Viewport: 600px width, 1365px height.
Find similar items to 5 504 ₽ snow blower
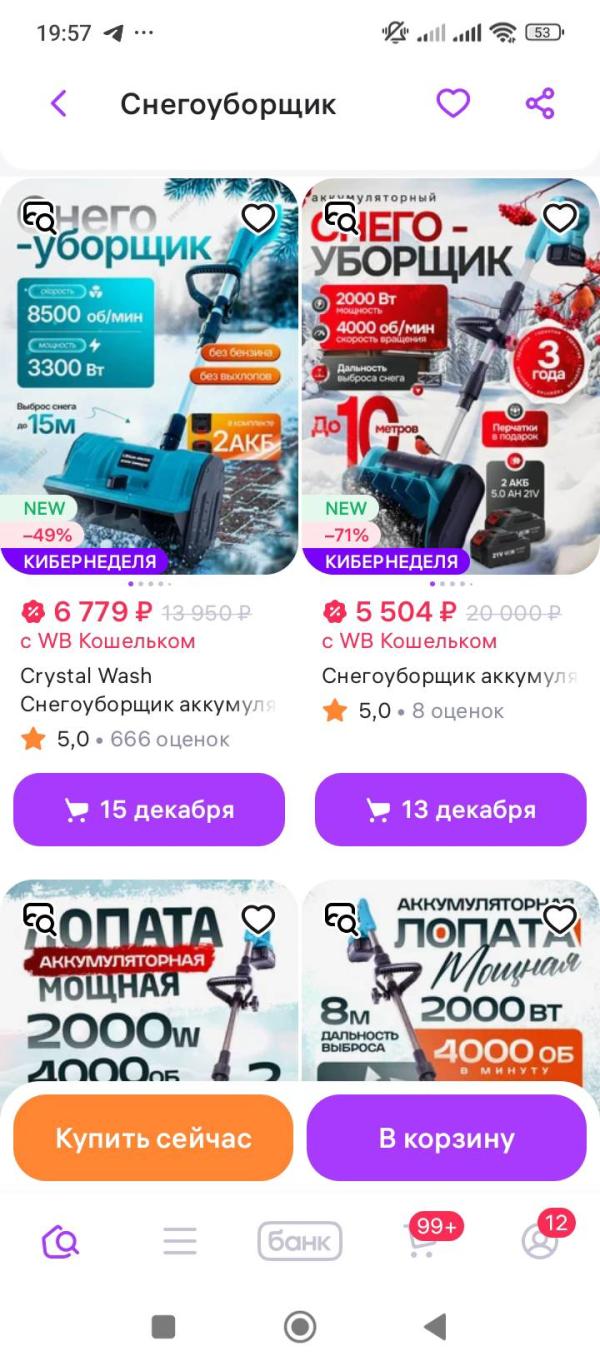(x=341, y=216)
